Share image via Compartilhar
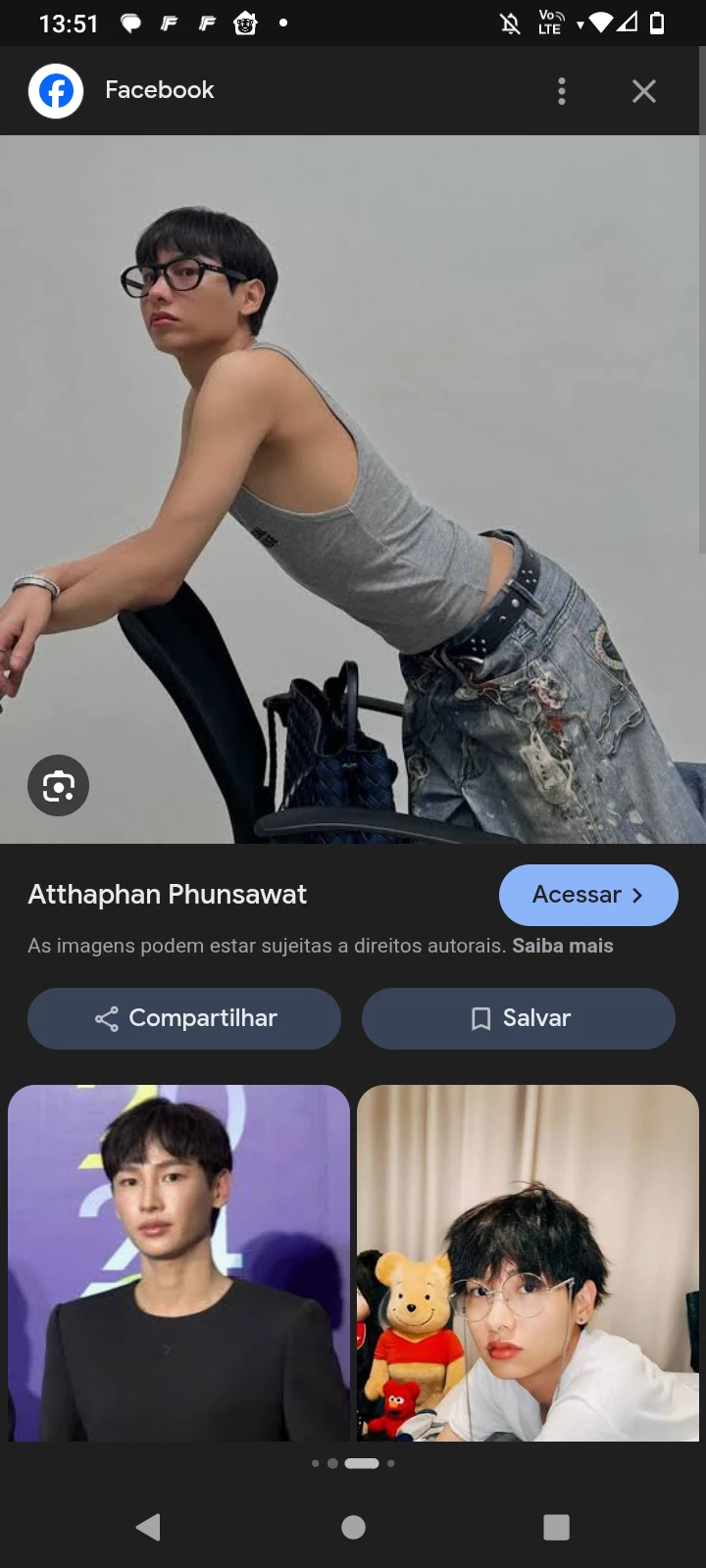Image resolution: width=706 pixels, height=1568 pixels. pyautogui.click(x=184, y=1018)
